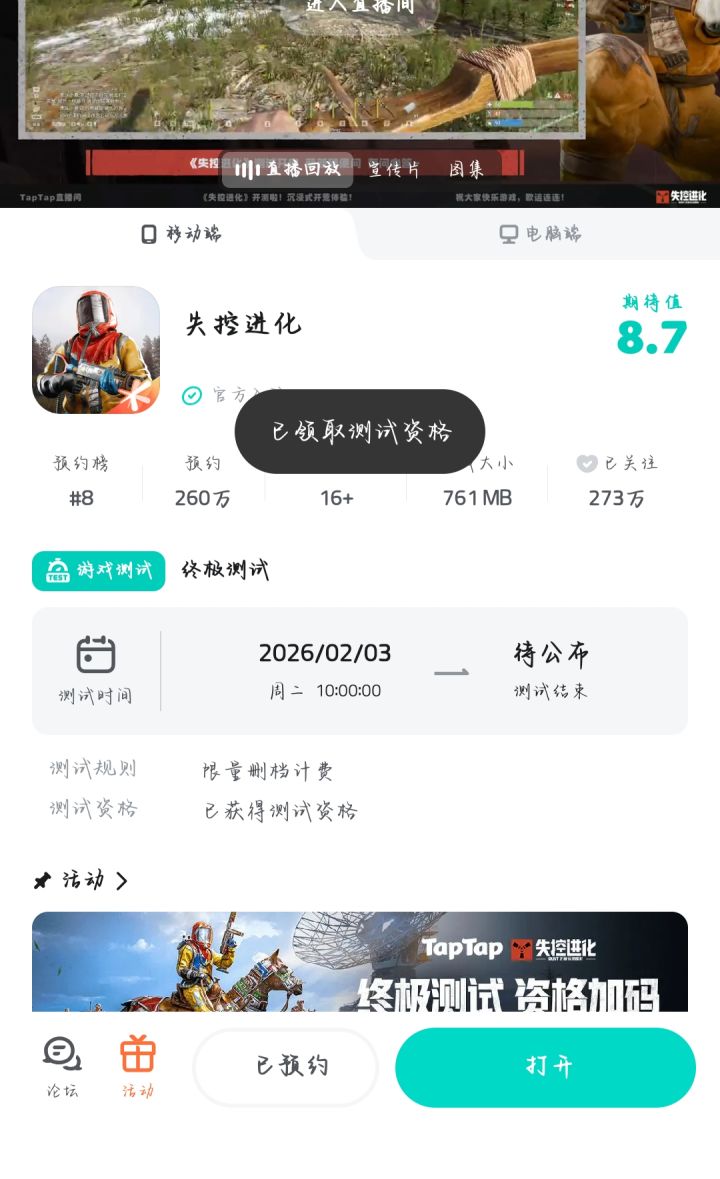Click the green 游戏测试 TEST badge
Screen dimensions: 720x1179
click(98, 571)
